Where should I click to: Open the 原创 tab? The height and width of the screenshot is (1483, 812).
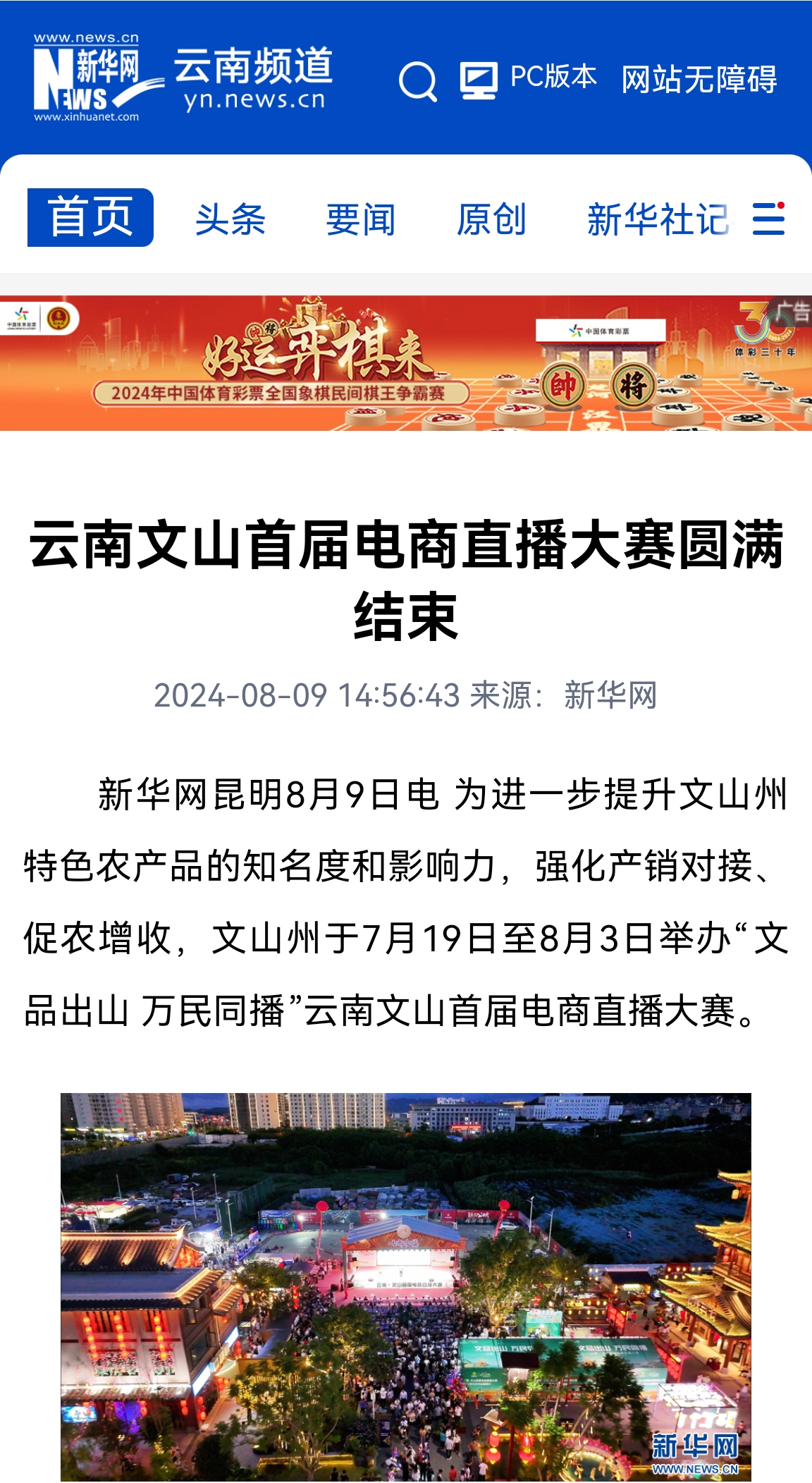point(491,219)
